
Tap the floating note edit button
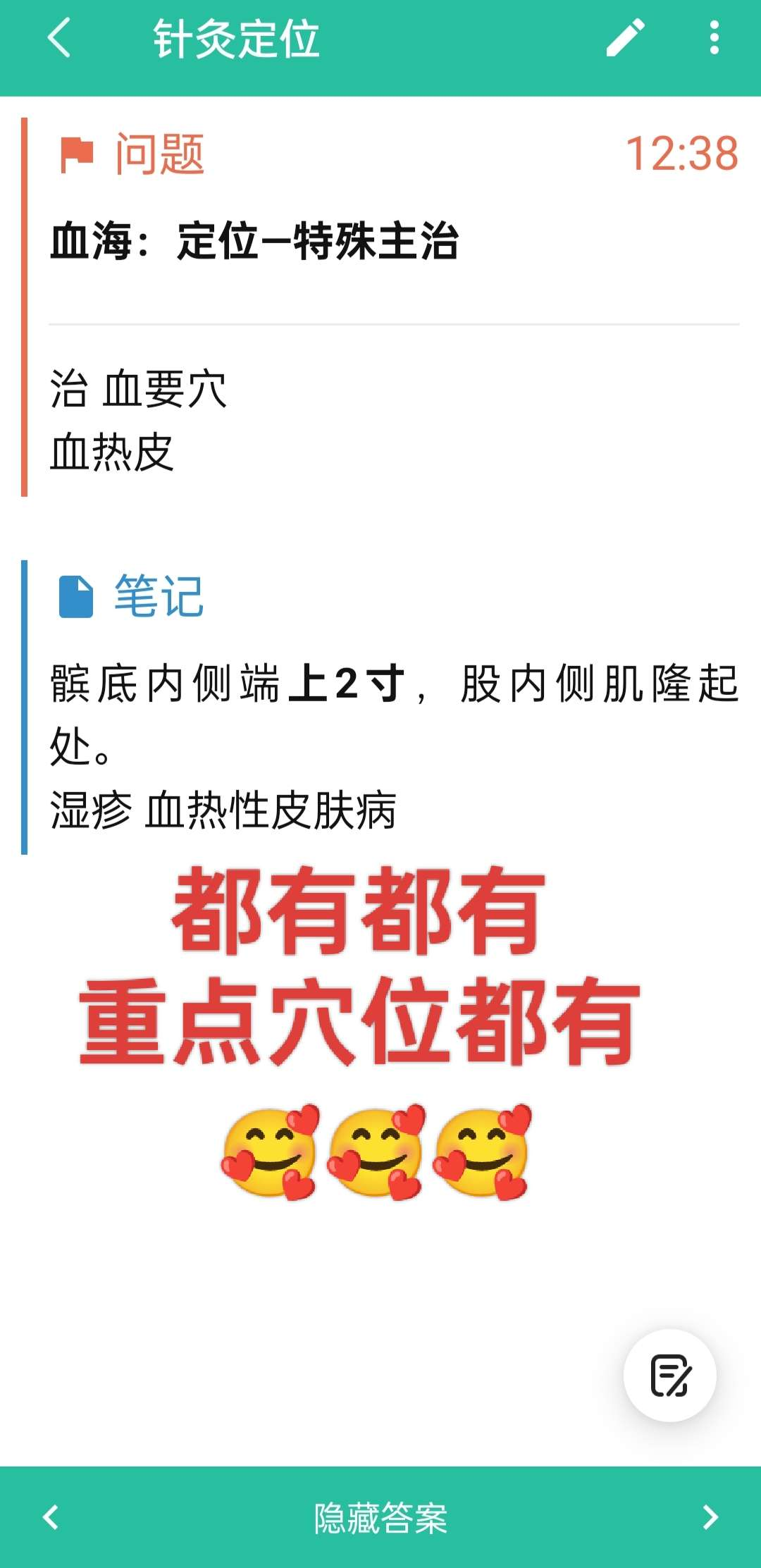pyautogui.click(x=669, y=1375)
